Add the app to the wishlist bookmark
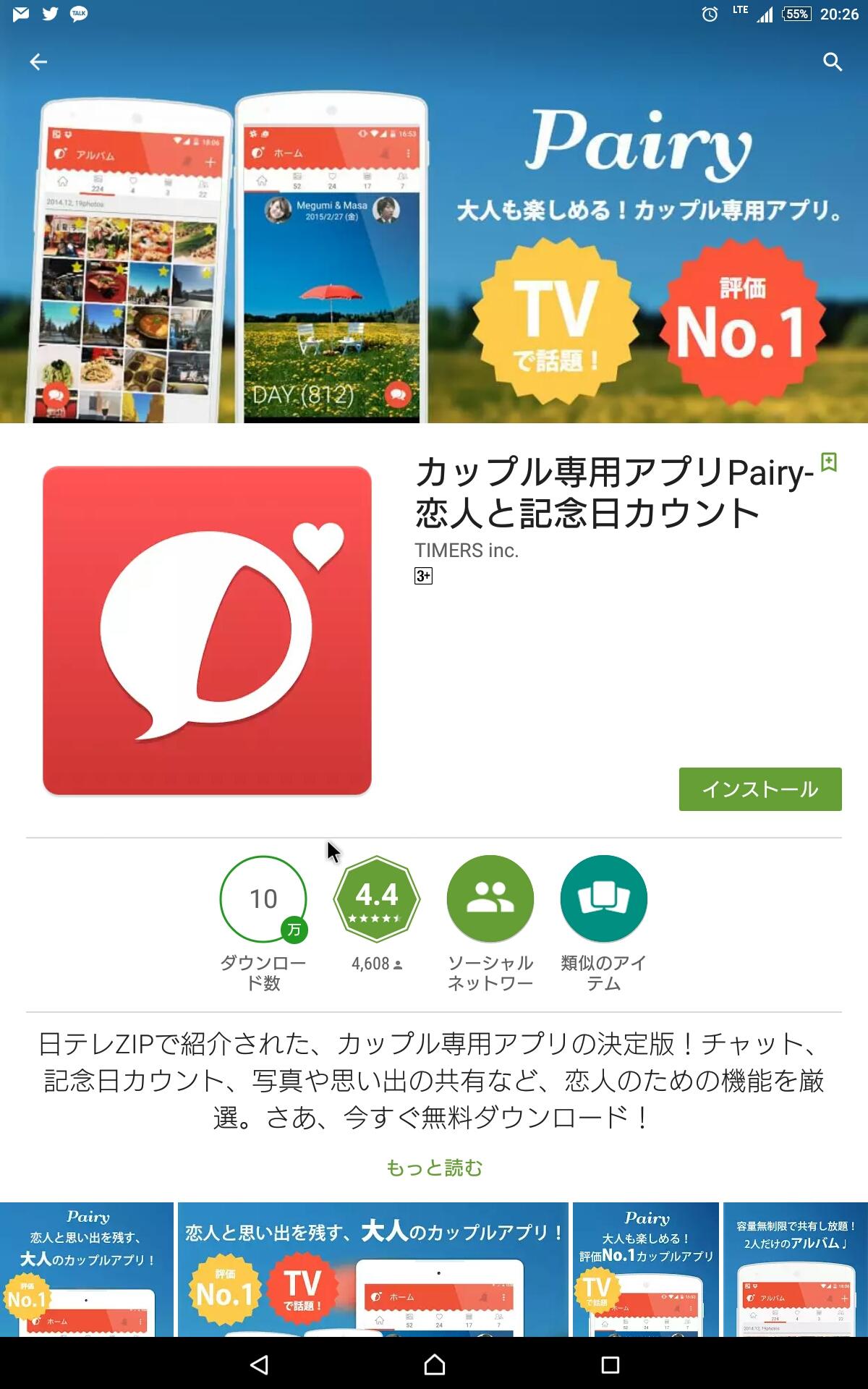The height and width of the screenshot is (1389, 868). (829, 462)
